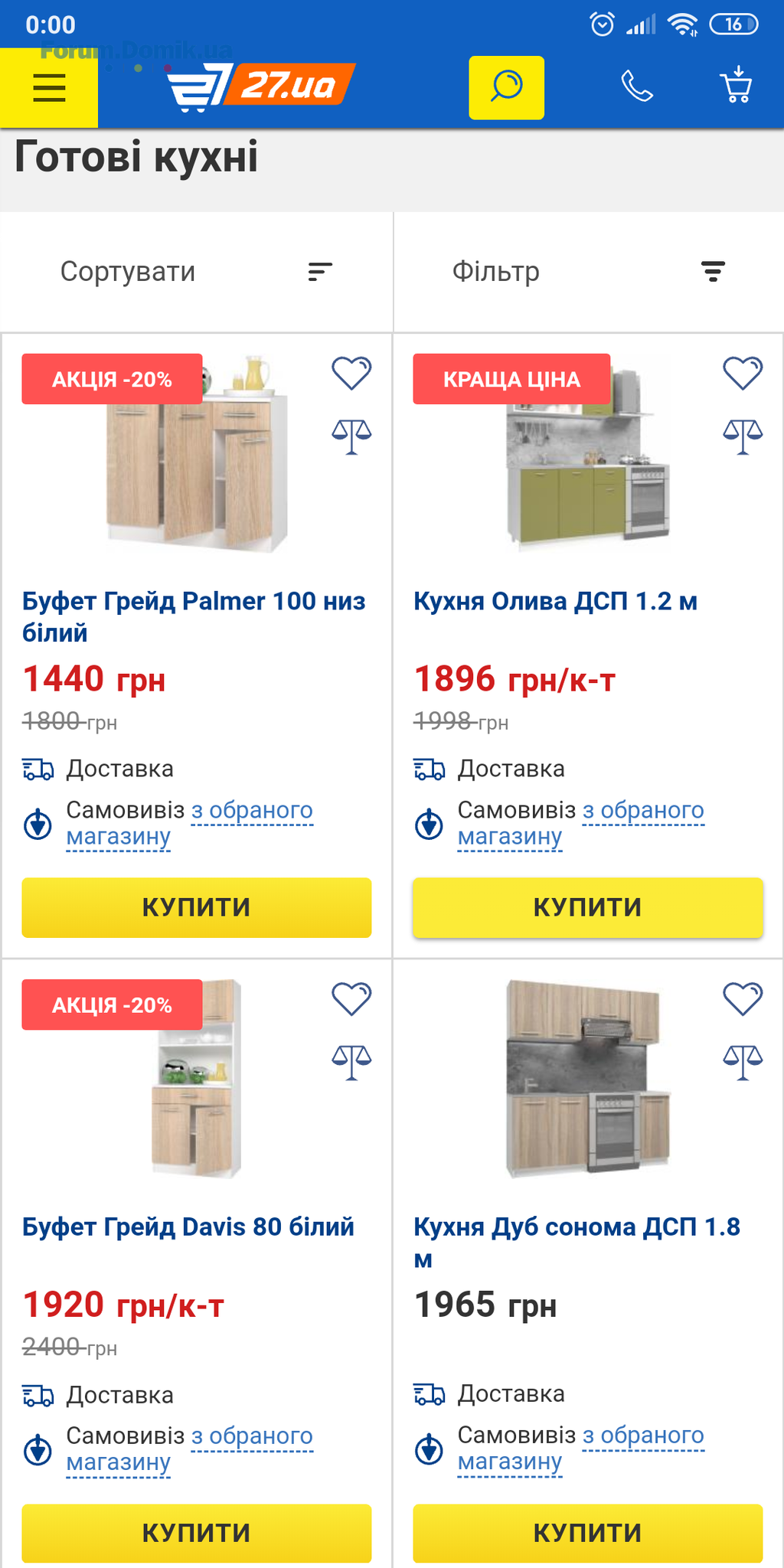784x1568 pixels.
Task: Tap the yellow search button
Action: (506, 87)
